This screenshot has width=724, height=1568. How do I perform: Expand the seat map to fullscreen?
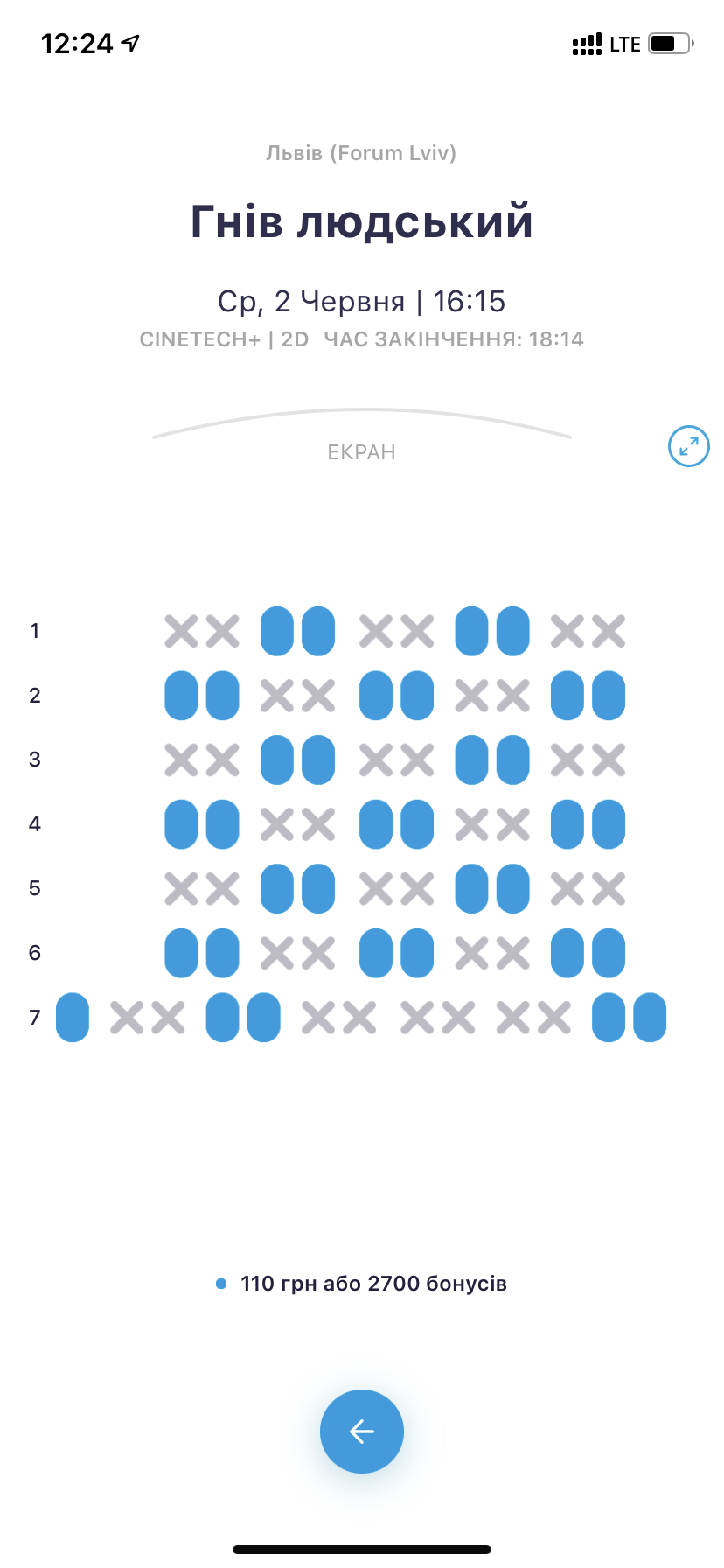[x=688, y=447]
